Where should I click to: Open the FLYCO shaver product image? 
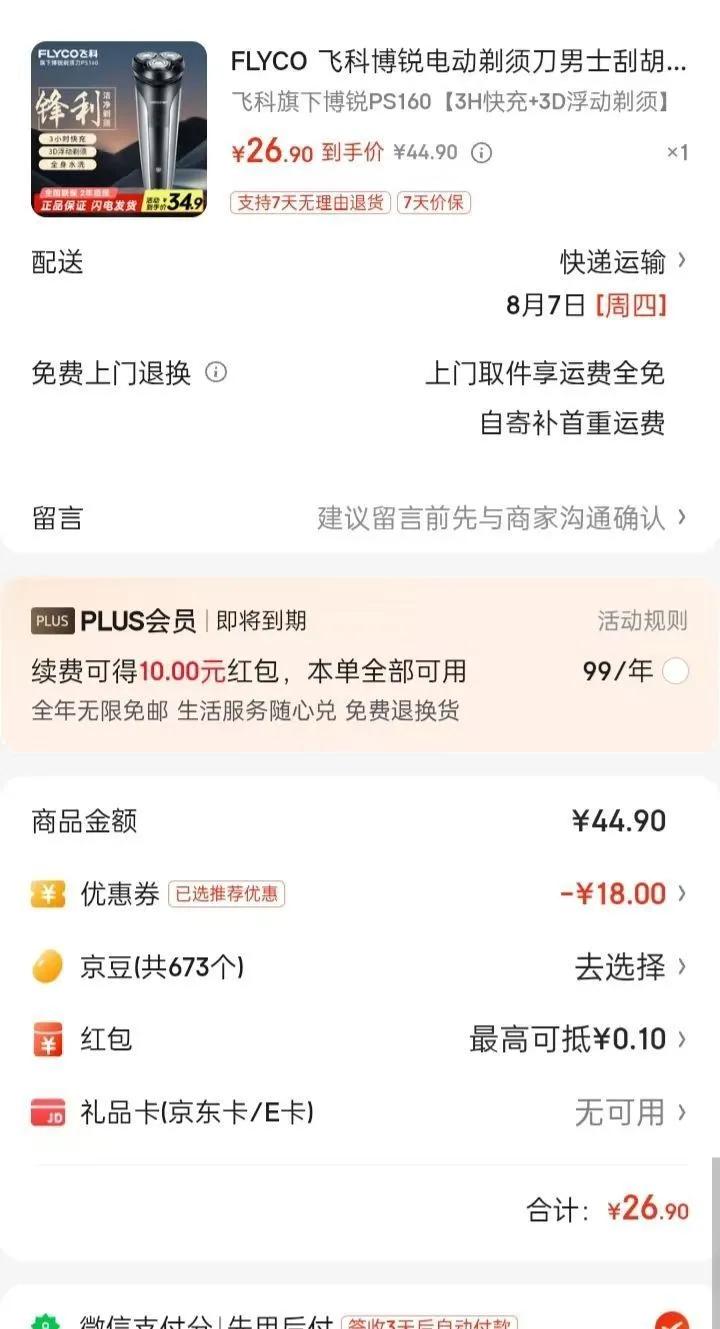click(x=119, y=129)
